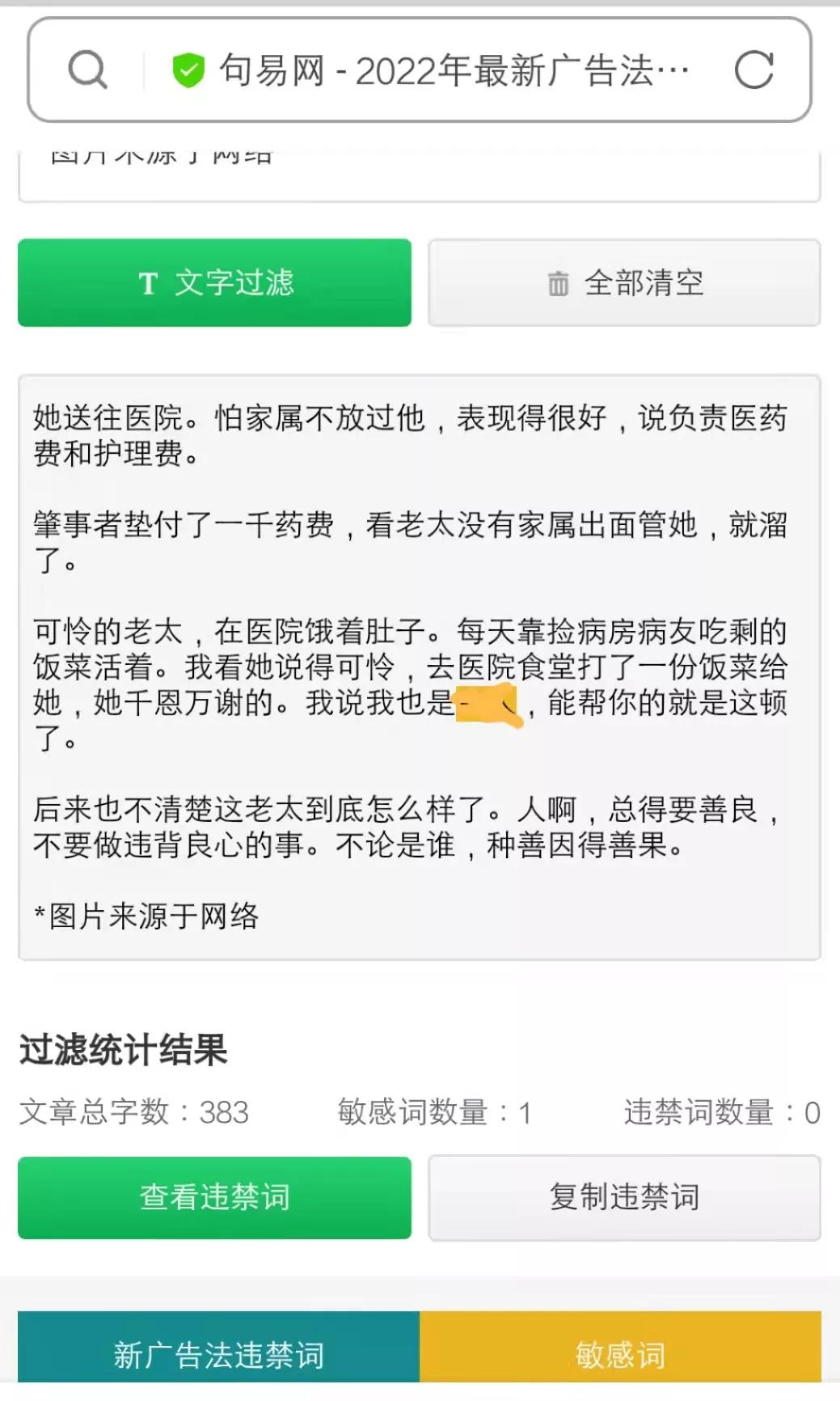
Task: Tap the 文章总字数：383 count
Action: [x=134, y=1114]
